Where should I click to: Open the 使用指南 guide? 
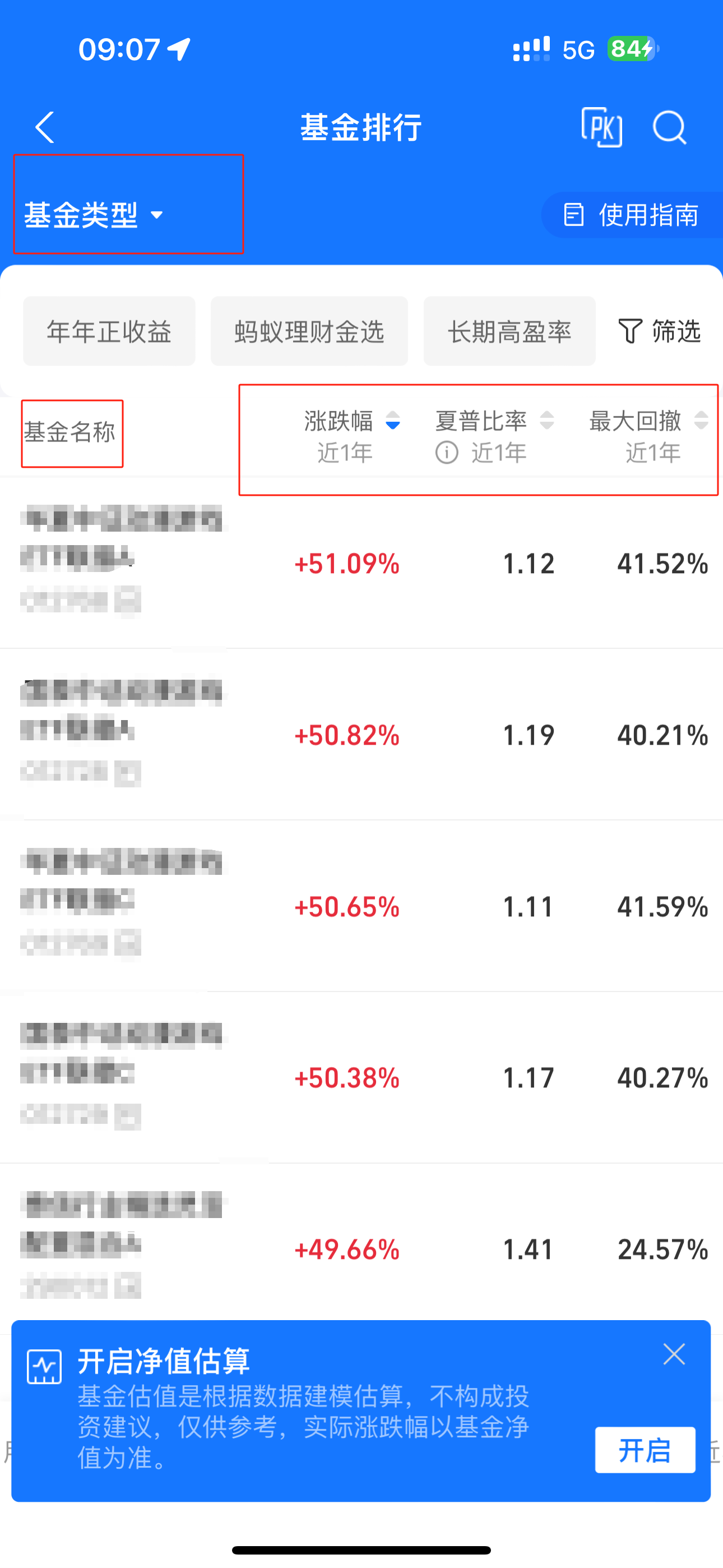632,215
